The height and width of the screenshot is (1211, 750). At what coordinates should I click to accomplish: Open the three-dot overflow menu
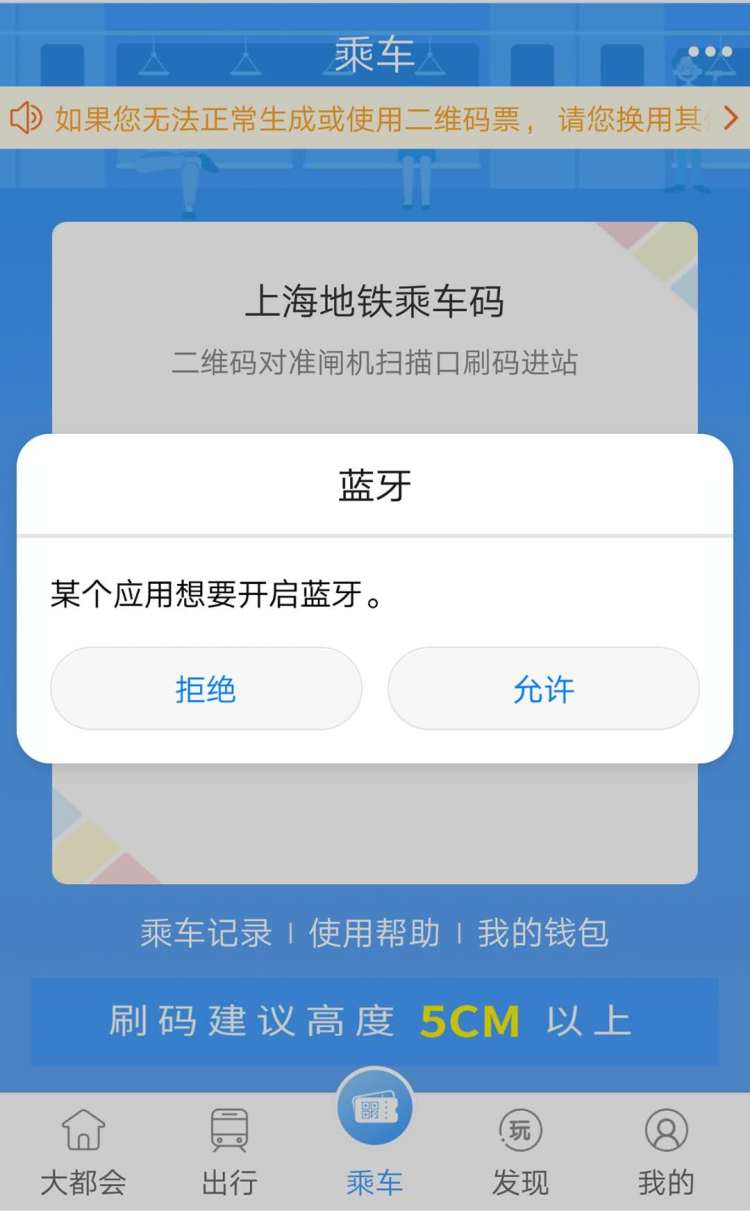[710, 52]
